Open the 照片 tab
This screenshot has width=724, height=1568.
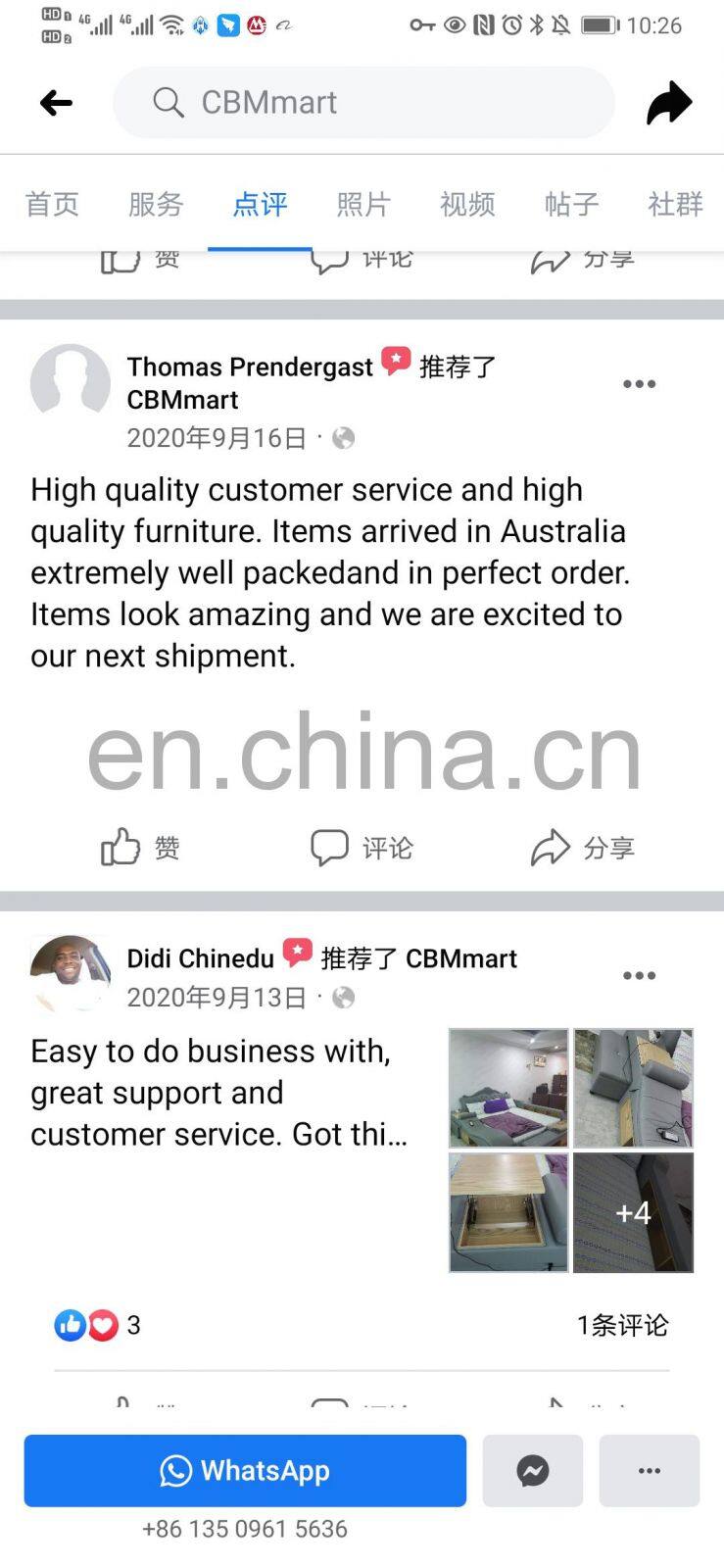tap(363, 204)
